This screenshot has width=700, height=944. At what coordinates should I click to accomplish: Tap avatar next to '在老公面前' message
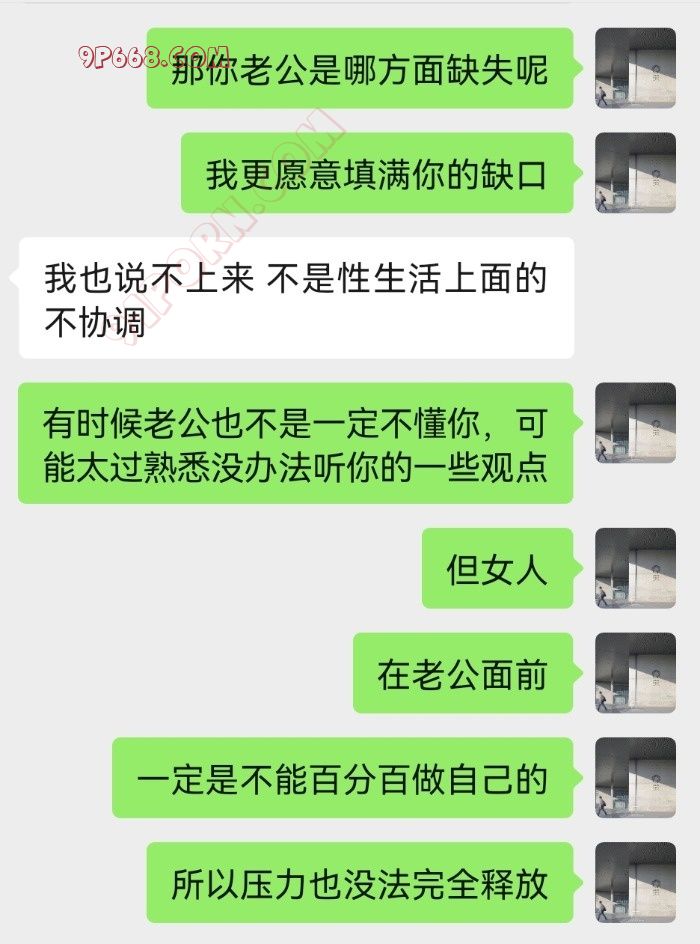point(636,673)
